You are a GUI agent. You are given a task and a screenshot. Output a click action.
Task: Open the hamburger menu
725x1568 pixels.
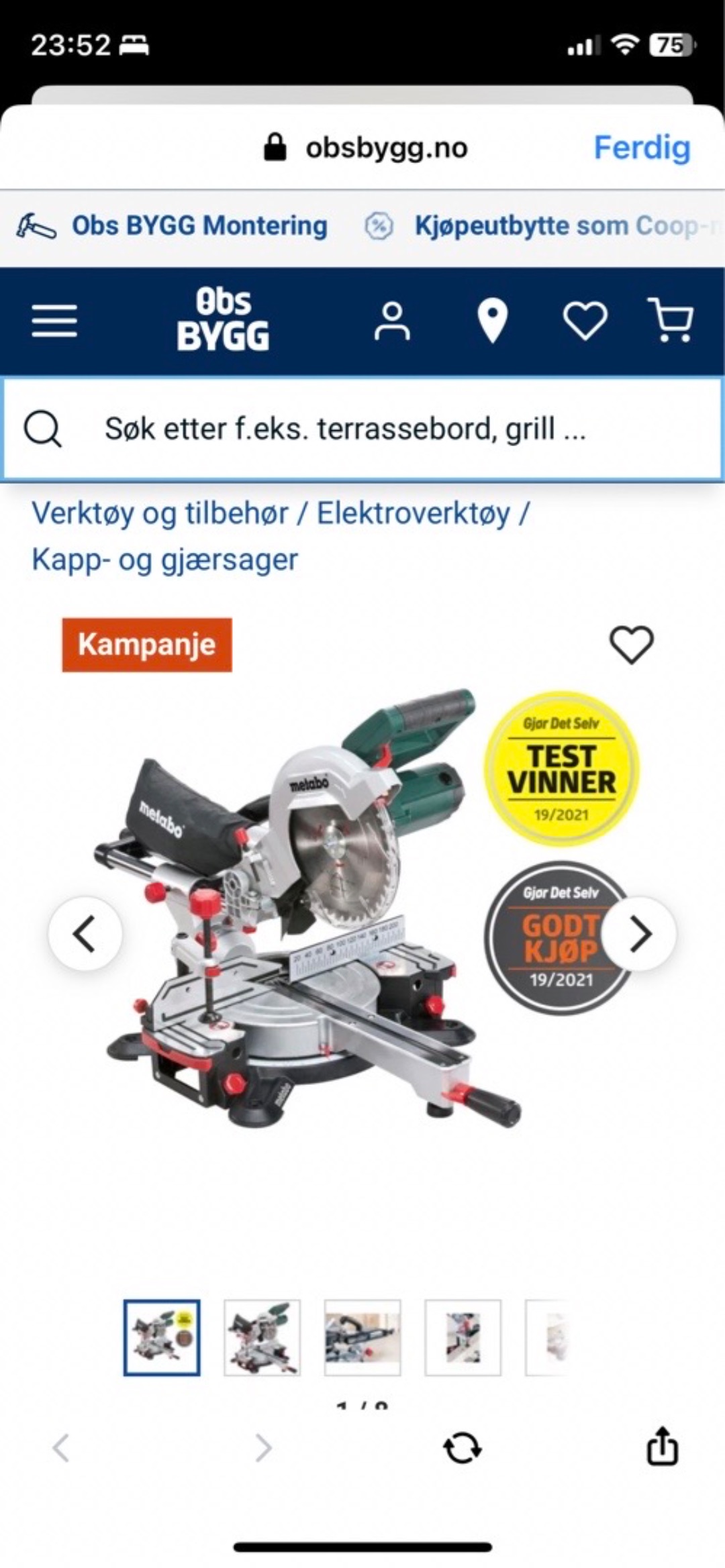coord(54,320)
